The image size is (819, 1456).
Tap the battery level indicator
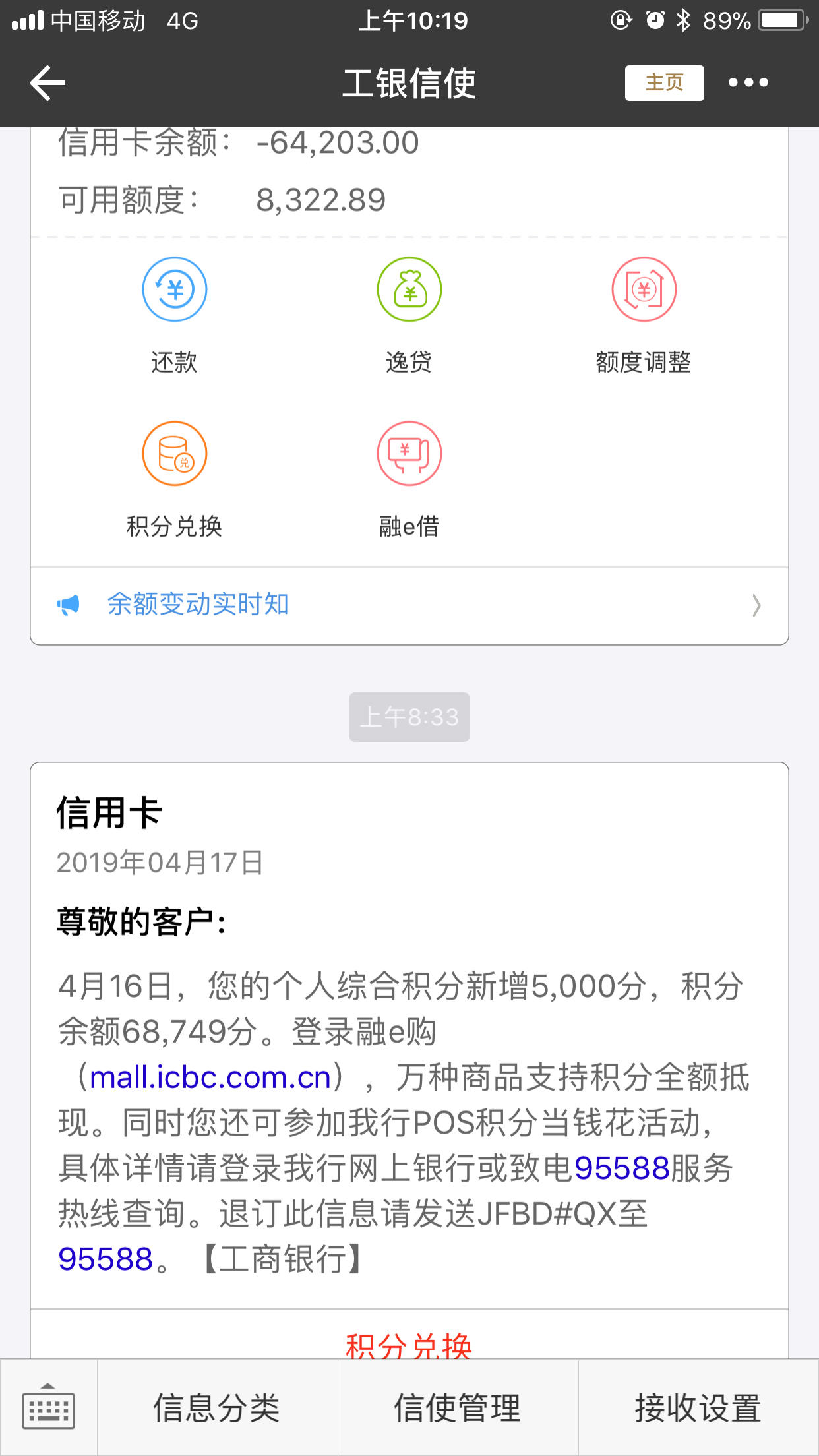pyautogui.click(x=781, y=20)
